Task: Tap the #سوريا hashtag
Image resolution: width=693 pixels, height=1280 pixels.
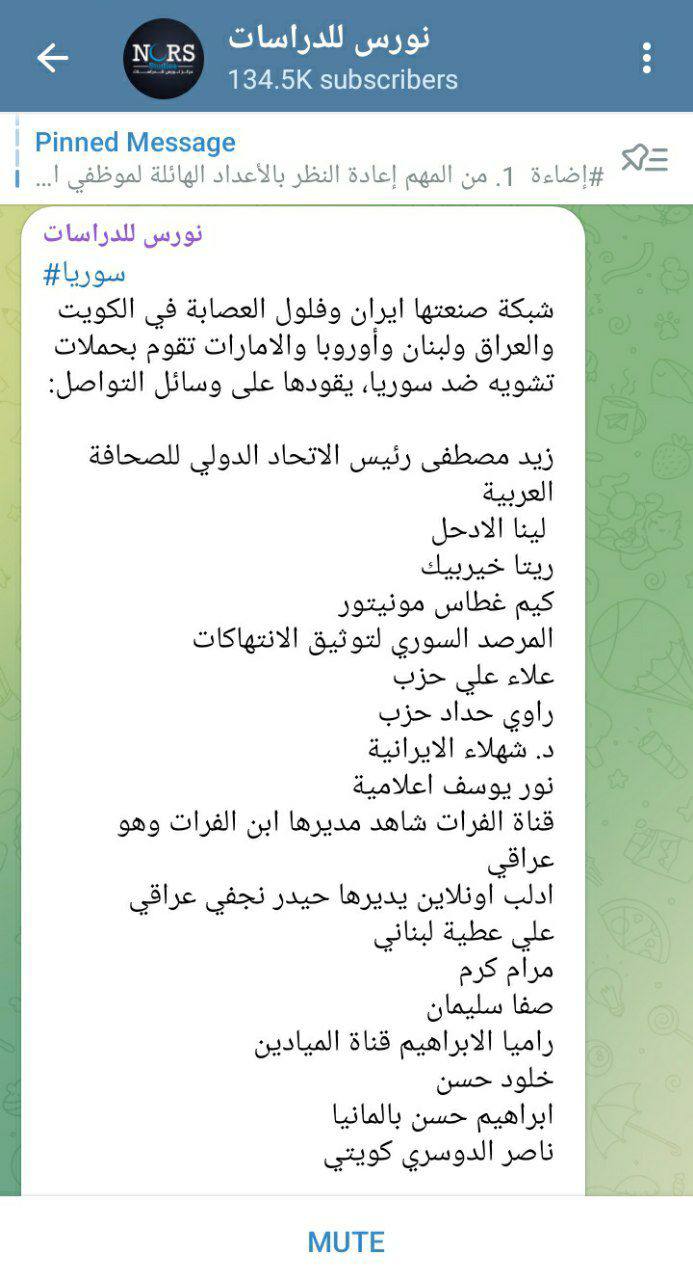Action: tap(85, 274)
